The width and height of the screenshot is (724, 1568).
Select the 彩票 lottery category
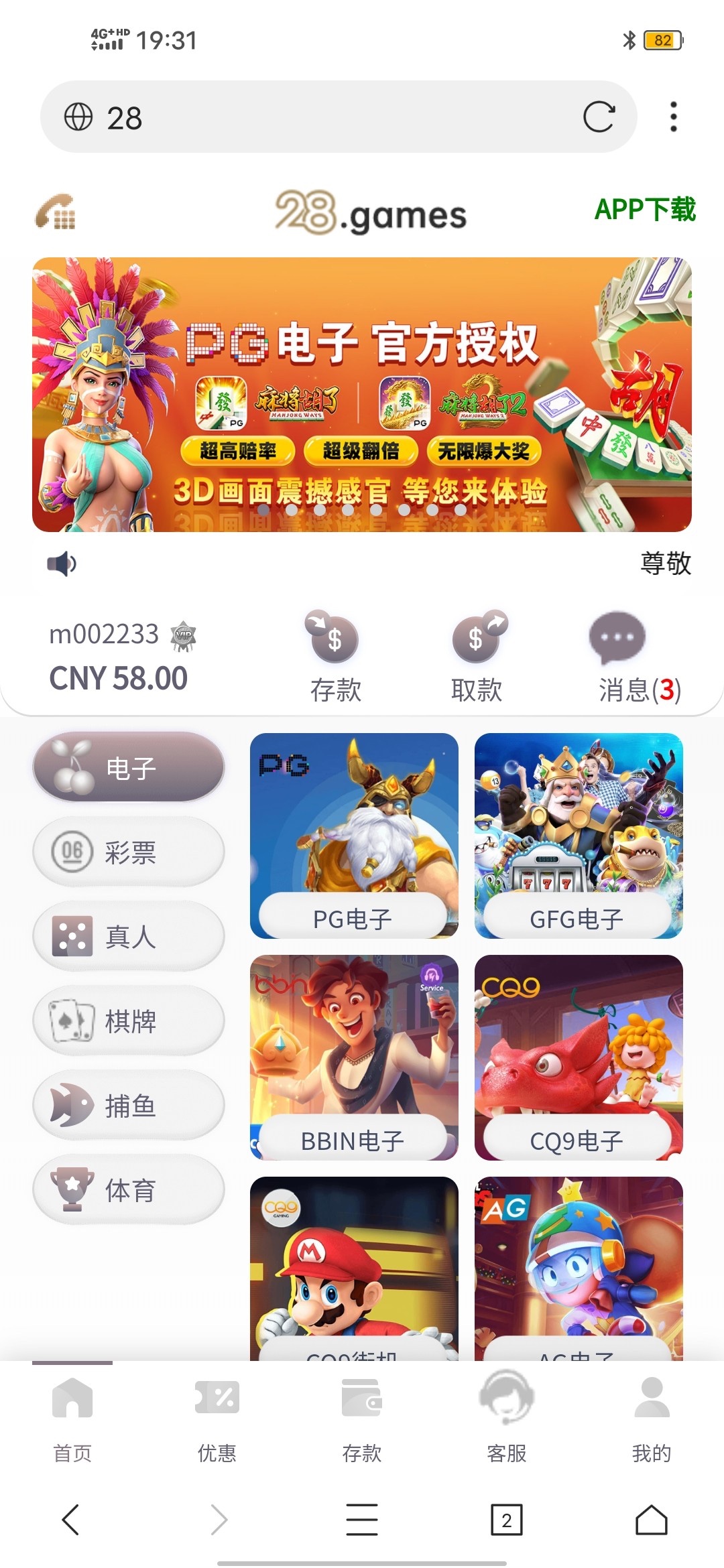point(129,851)
